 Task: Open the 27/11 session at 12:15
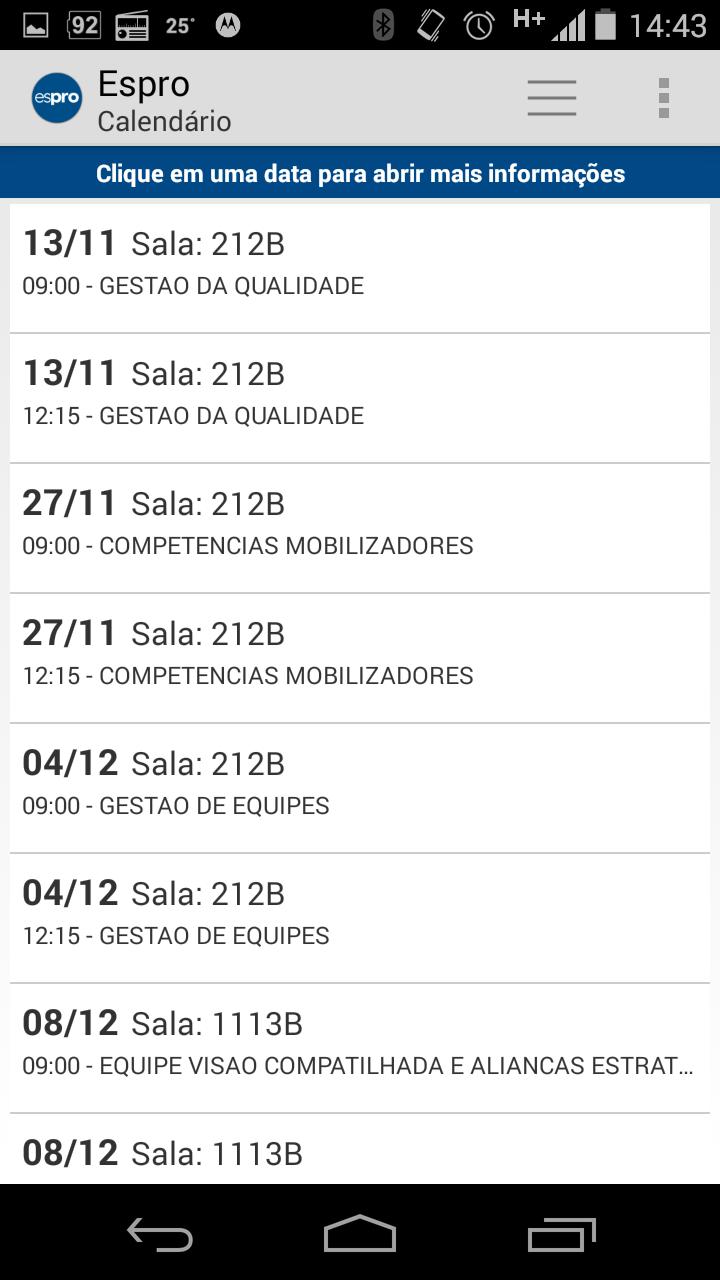coord(360,655)
